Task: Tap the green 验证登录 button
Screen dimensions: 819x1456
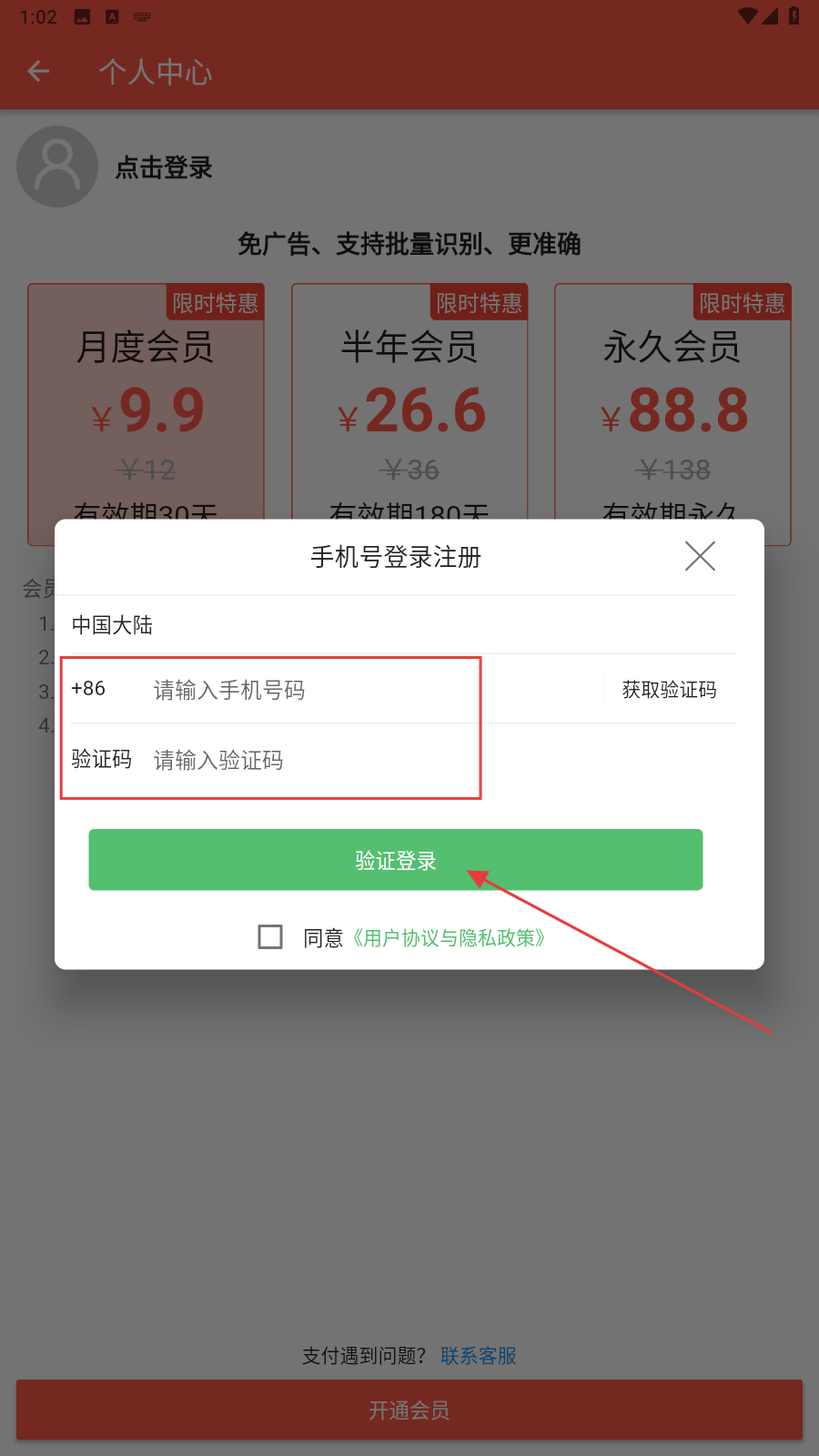Action: (395, 860)
